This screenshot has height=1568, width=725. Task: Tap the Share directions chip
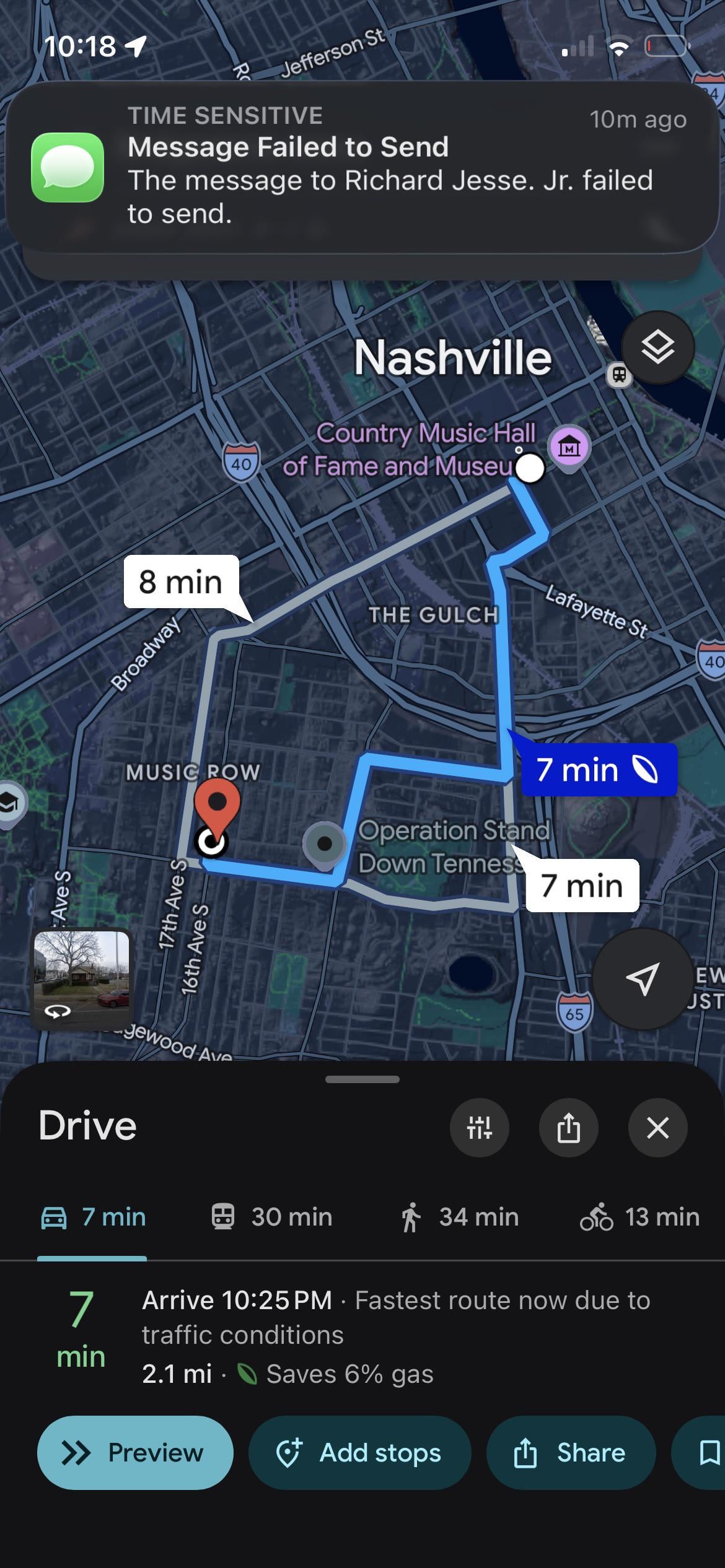tap(571, 1452)
